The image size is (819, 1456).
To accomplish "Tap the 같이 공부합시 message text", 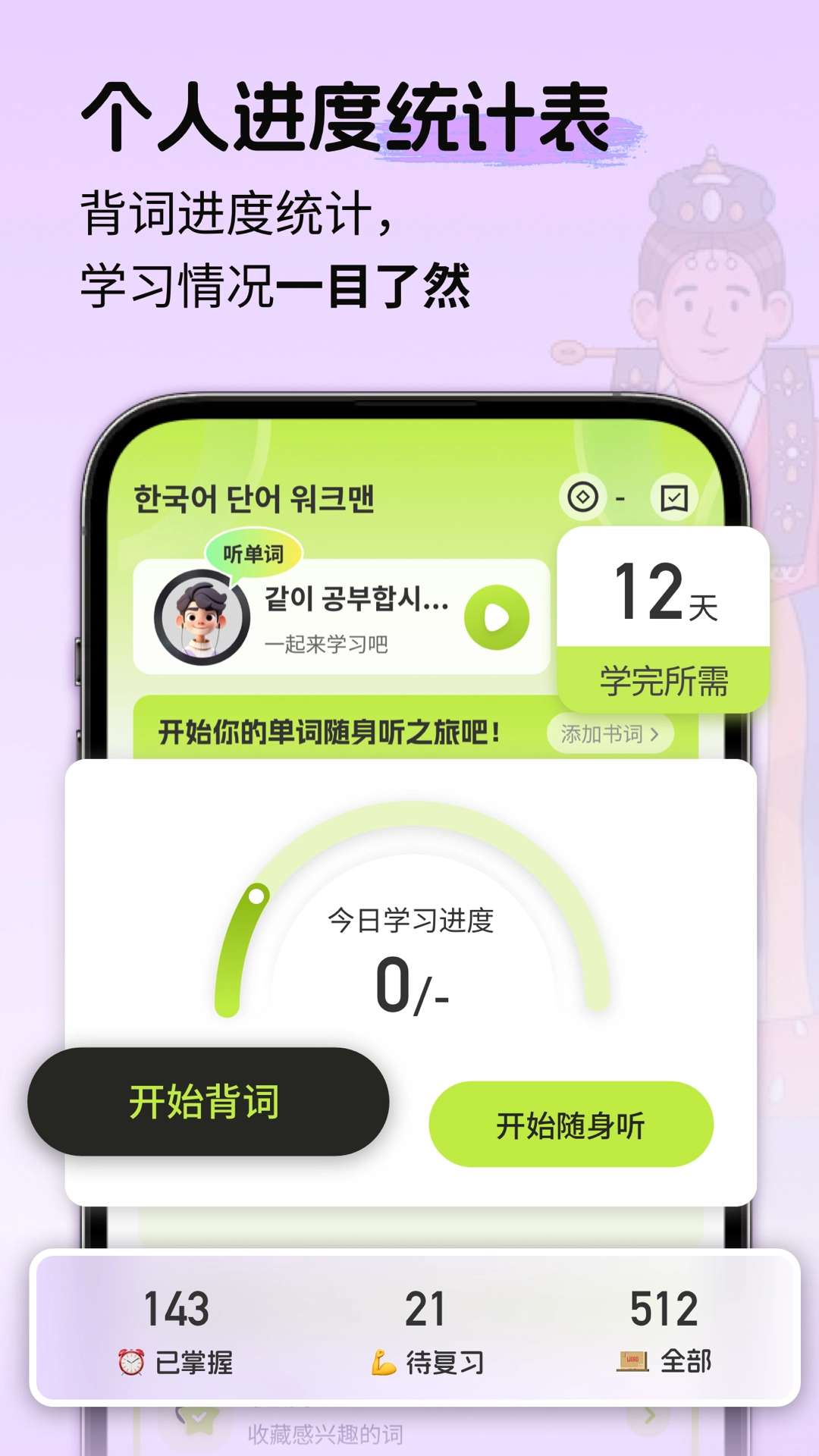I will tap(356, 598).
